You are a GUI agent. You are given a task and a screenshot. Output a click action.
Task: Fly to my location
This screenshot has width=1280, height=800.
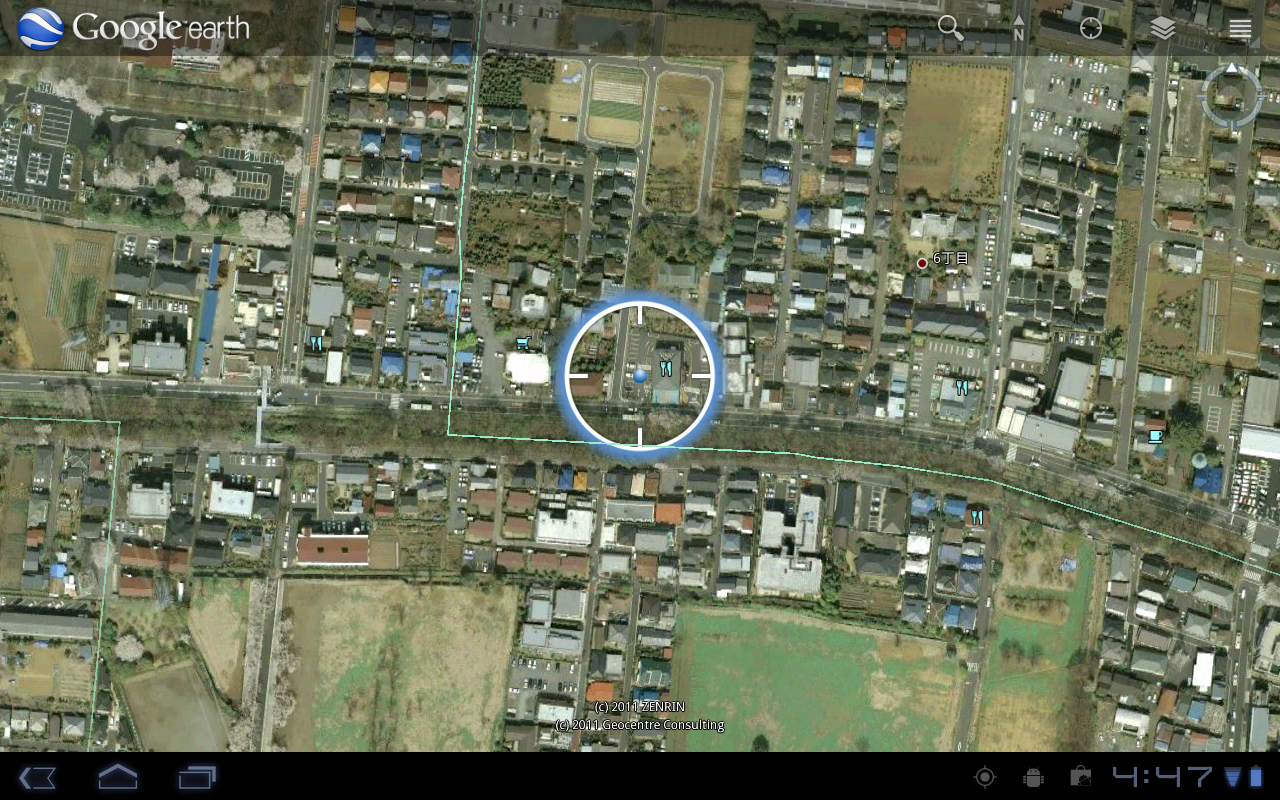pyautogui.click(x=1091, y=28)
